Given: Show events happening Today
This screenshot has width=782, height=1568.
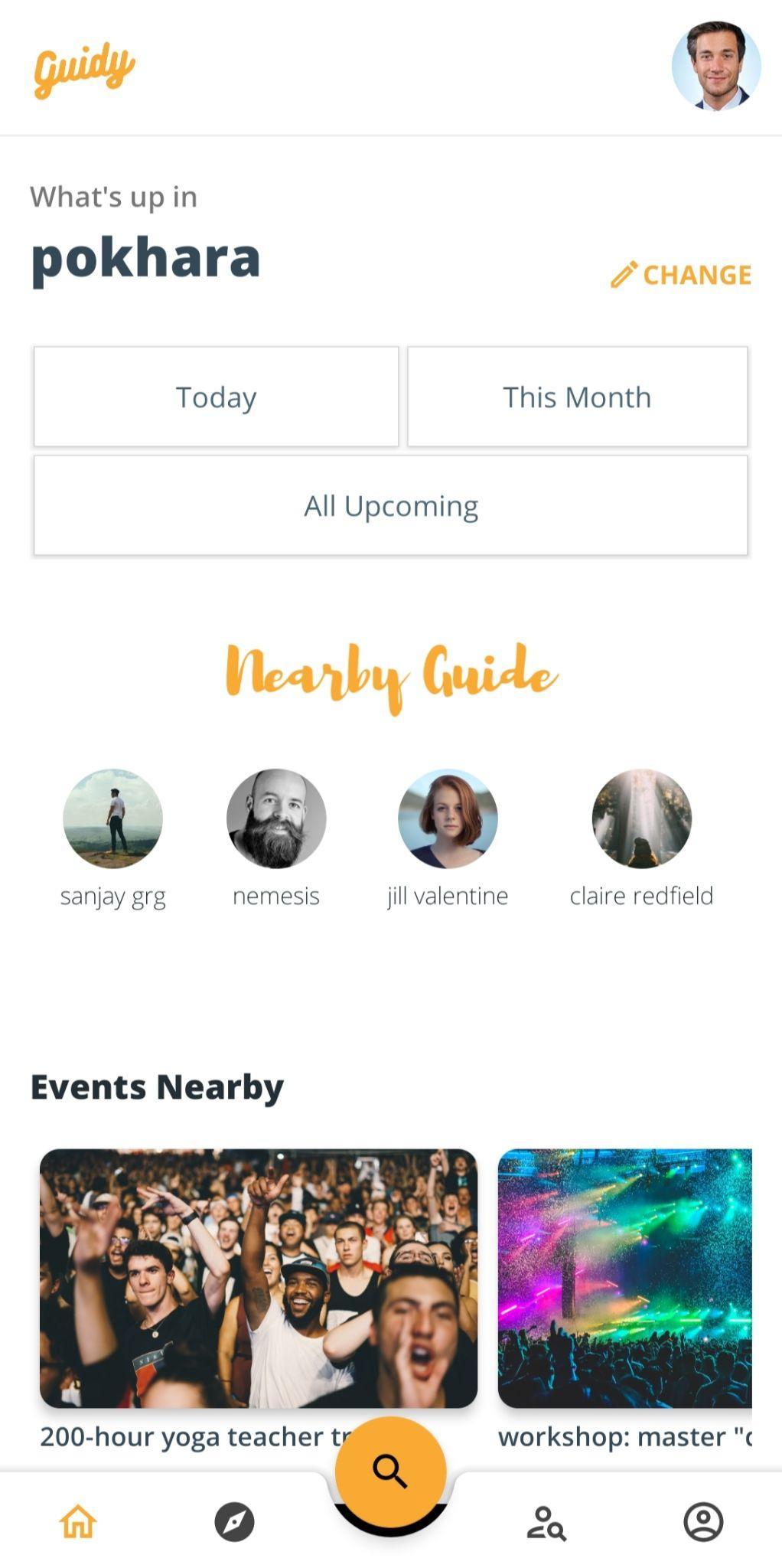Looking at the screenshot, I should tap(216, 397).
